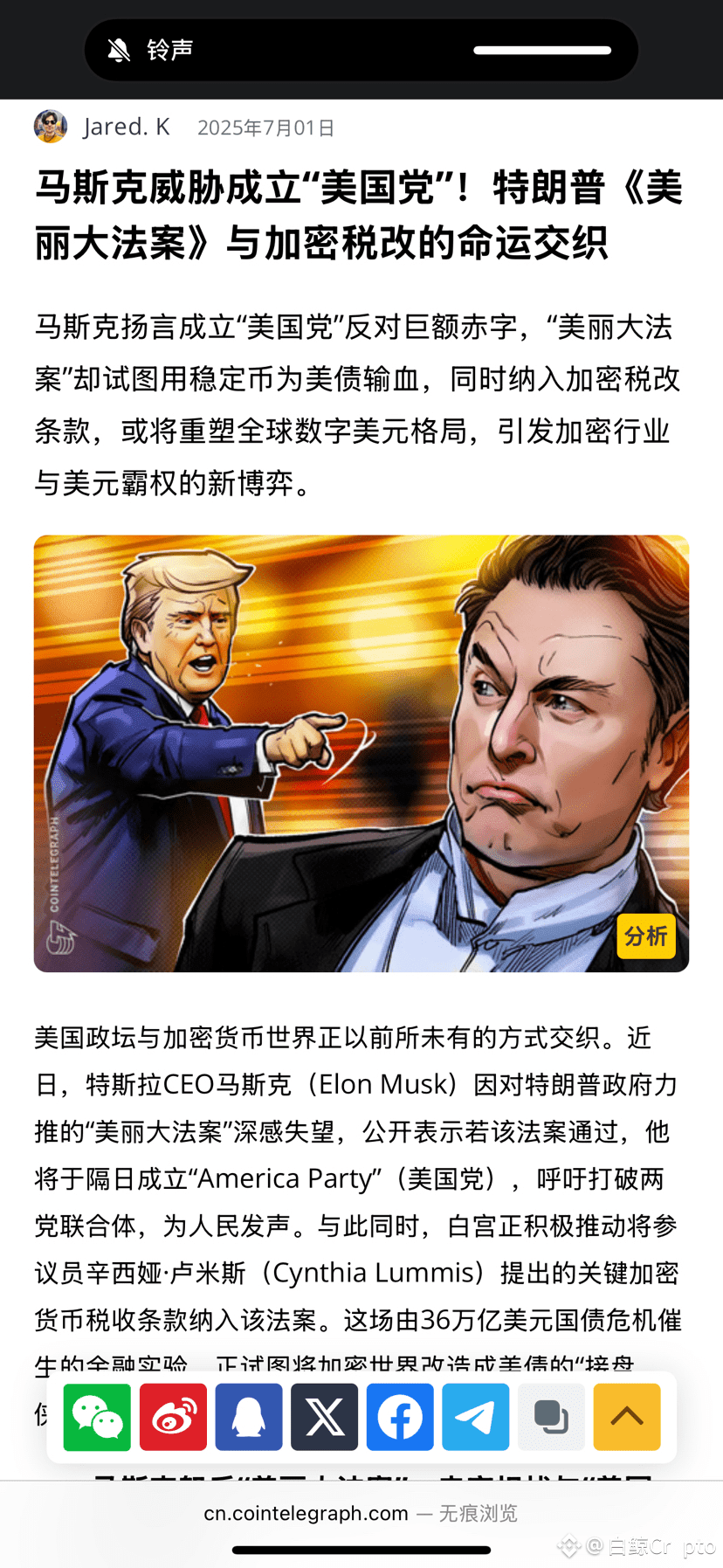Share the article on Weibo
Image resolution: width=723 pixels, height=1568 pixels.
click(x=173, y=1417)
